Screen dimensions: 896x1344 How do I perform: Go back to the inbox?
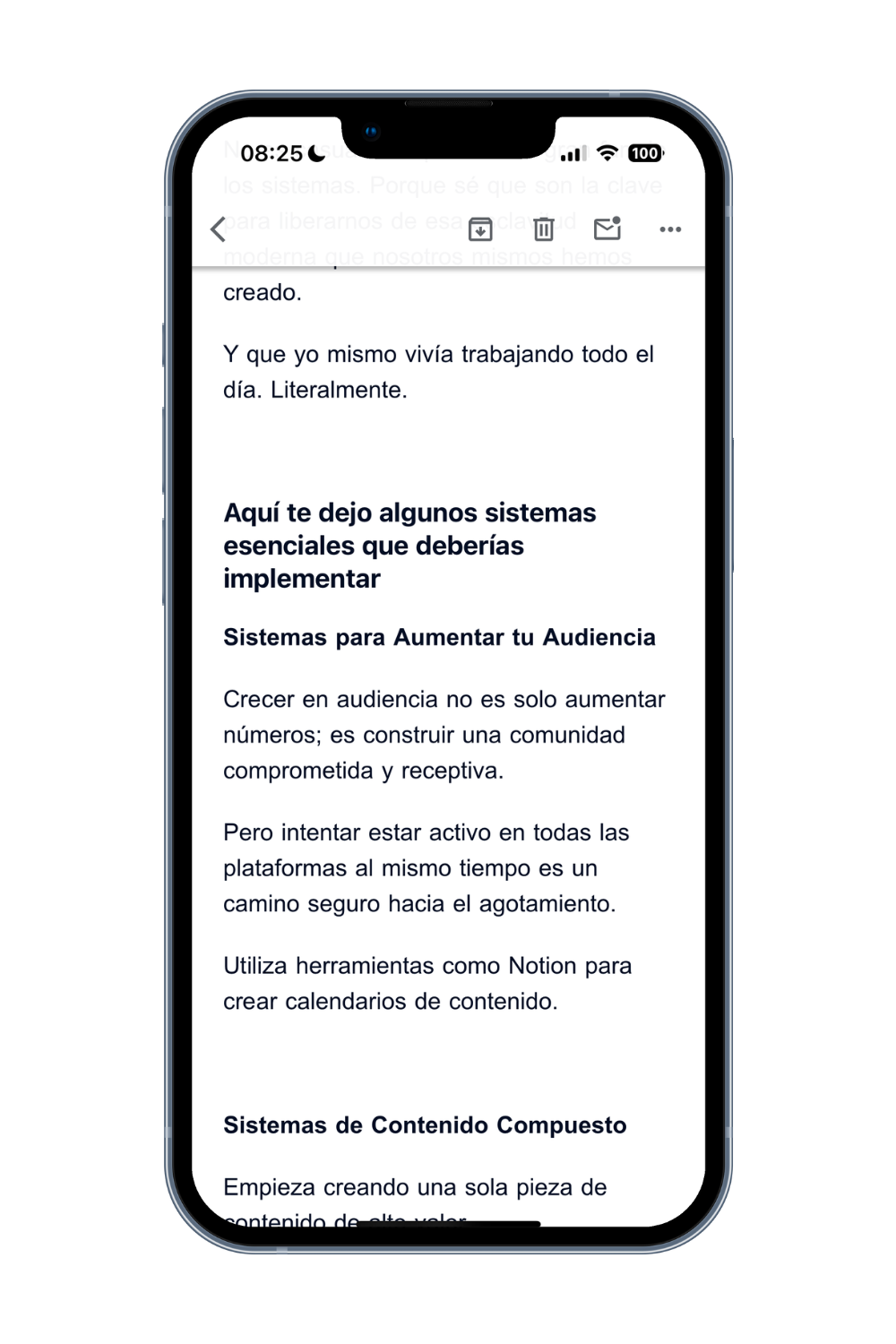(218, 229)
